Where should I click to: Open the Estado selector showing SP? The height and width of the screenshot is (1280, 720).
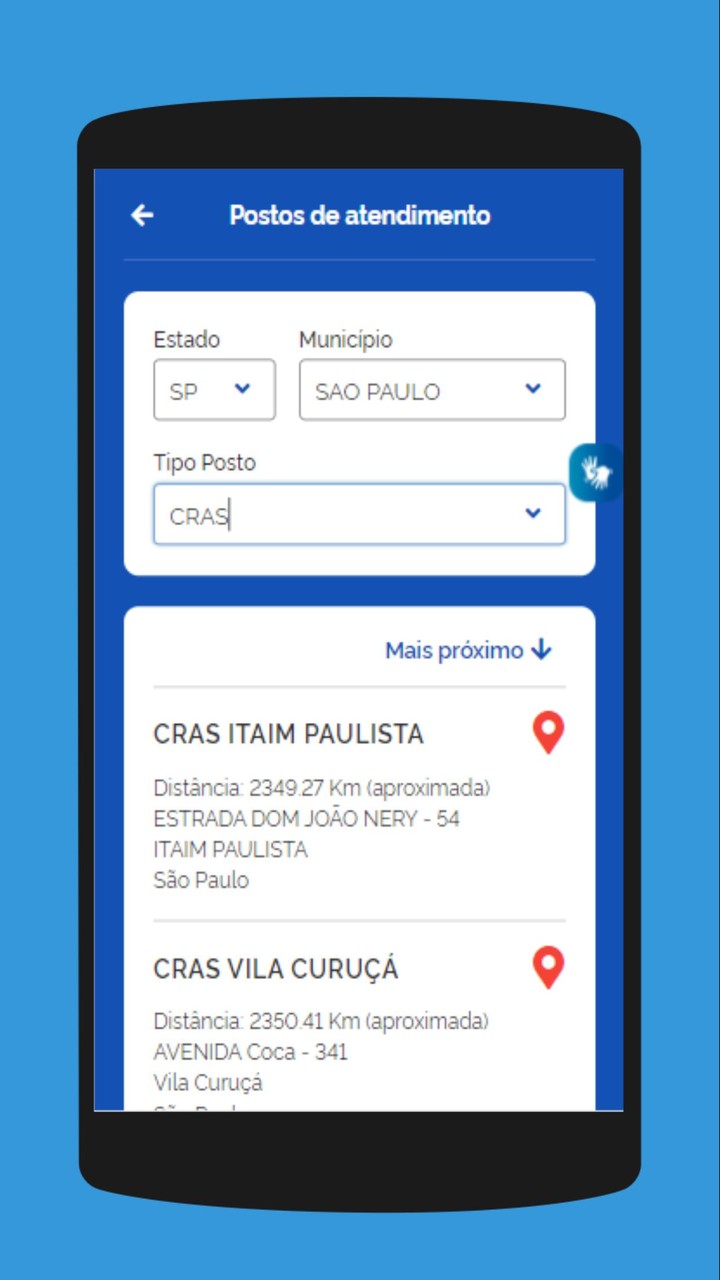click(x=213, y=390)
